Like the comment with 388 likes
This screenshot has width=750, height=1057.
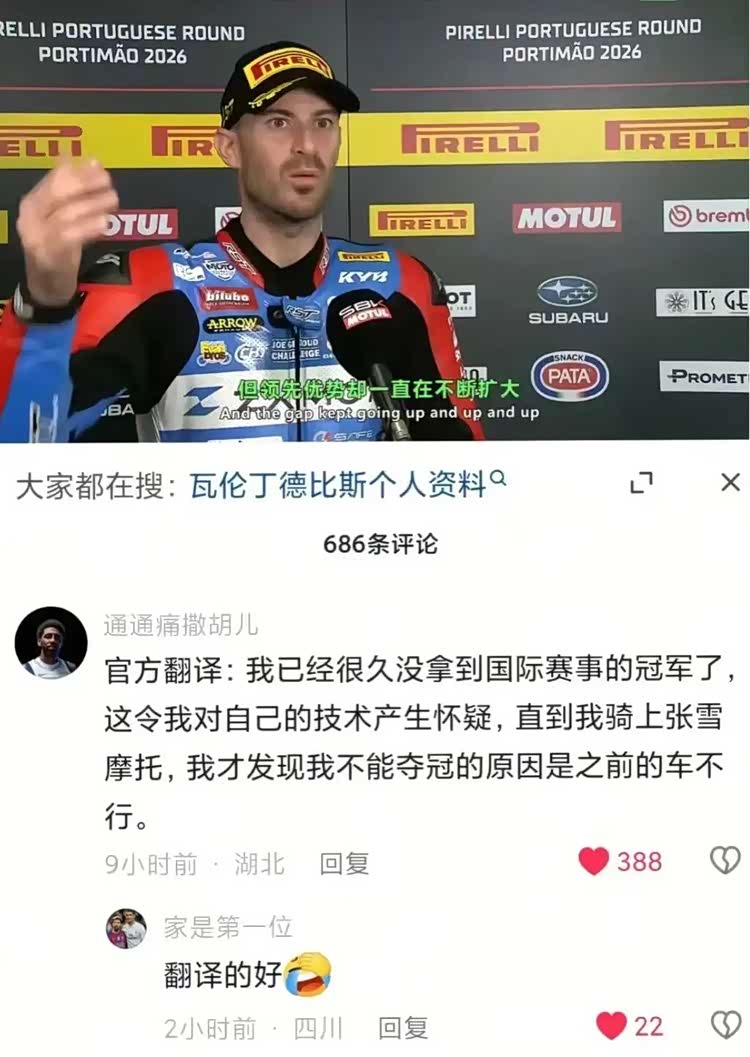(620, 862)
